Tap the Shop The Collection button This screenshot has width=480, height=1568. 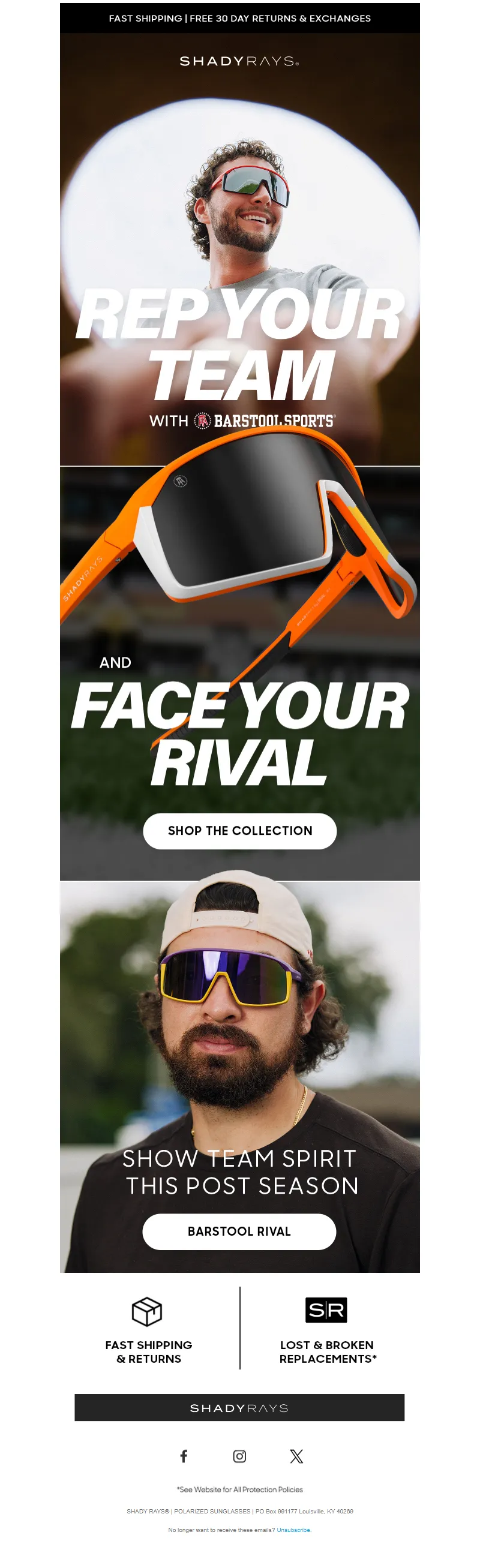tap(239, 831)
